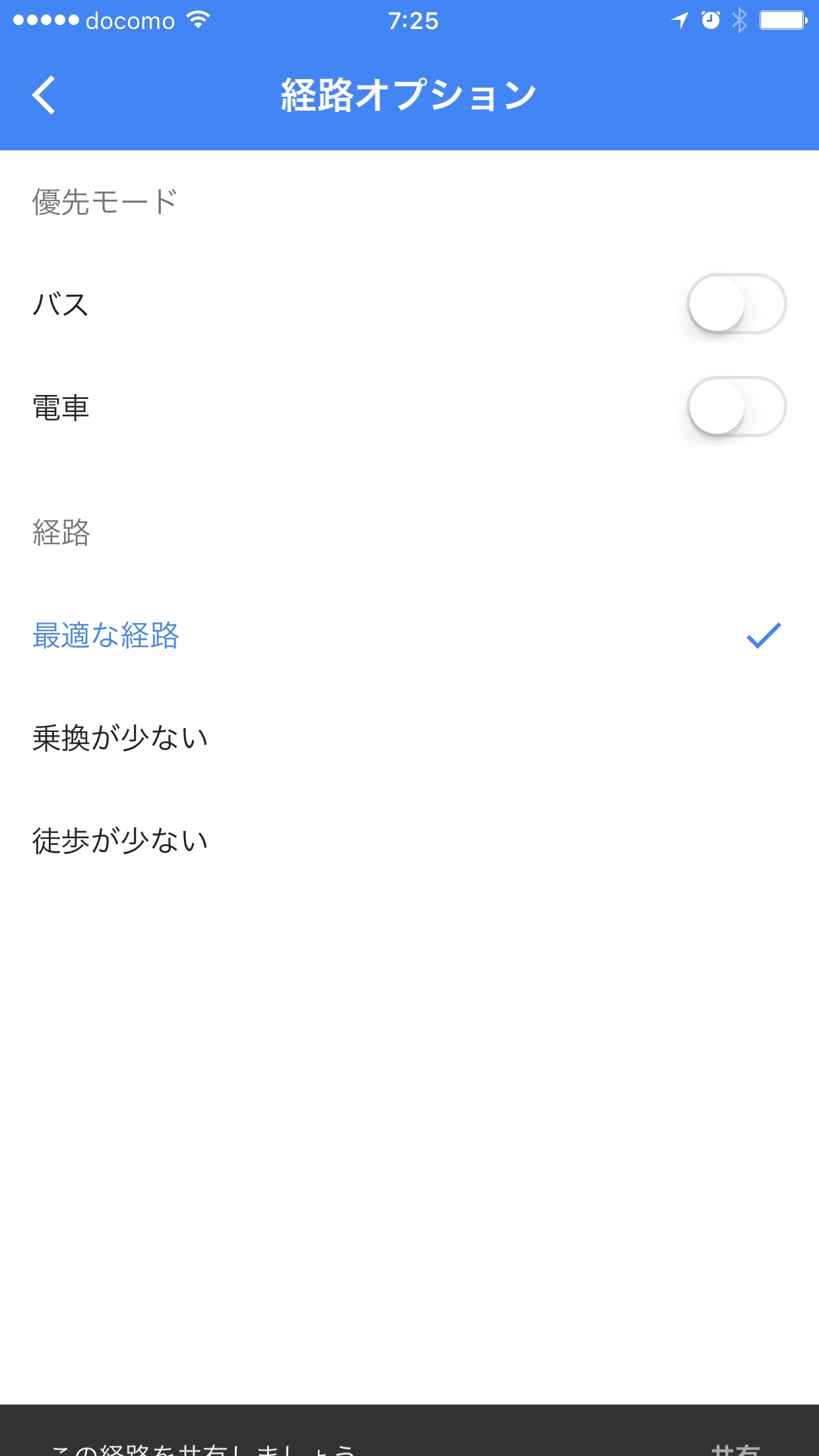Tap the 7:25 clock in the status bar
Image resolution: width=819 pixels, height=1456 pixels.
coord(409,20)
